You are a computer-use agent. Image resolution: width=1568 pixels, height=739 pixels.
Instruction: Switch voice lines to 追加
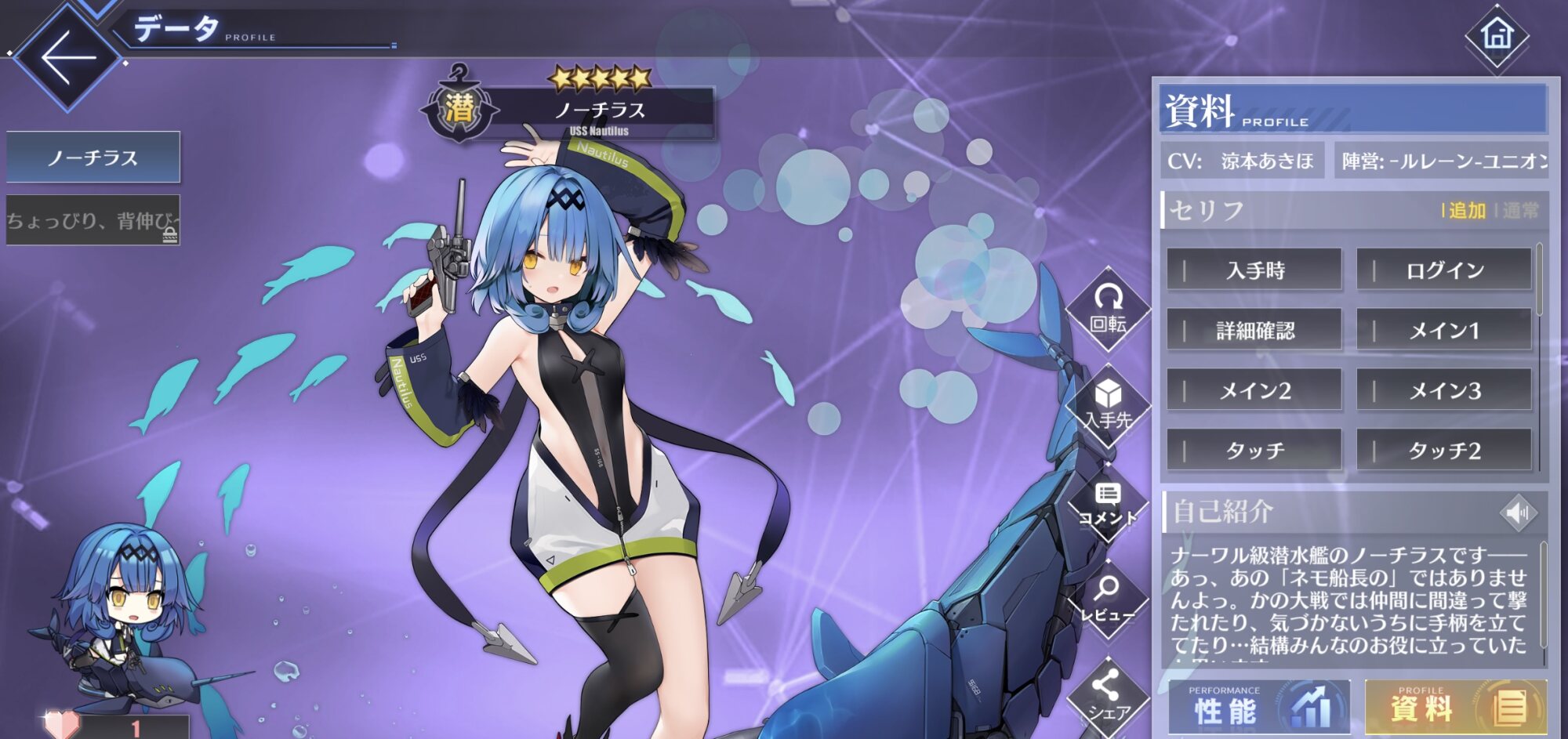pyautogui.click(x=1467, y=211)
